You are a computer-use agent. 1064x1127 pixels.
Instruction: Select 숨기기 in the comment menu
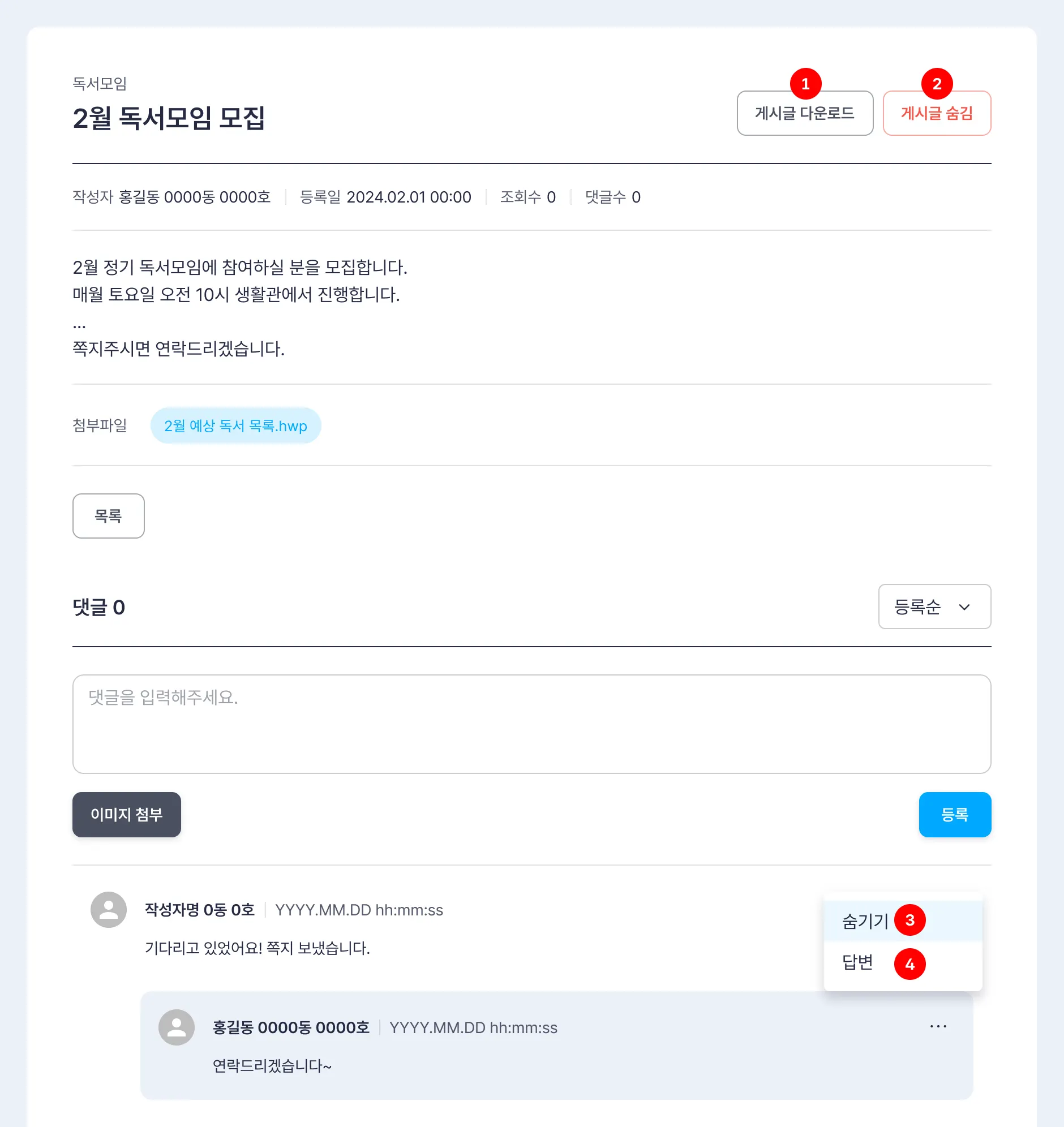(865, 921)
